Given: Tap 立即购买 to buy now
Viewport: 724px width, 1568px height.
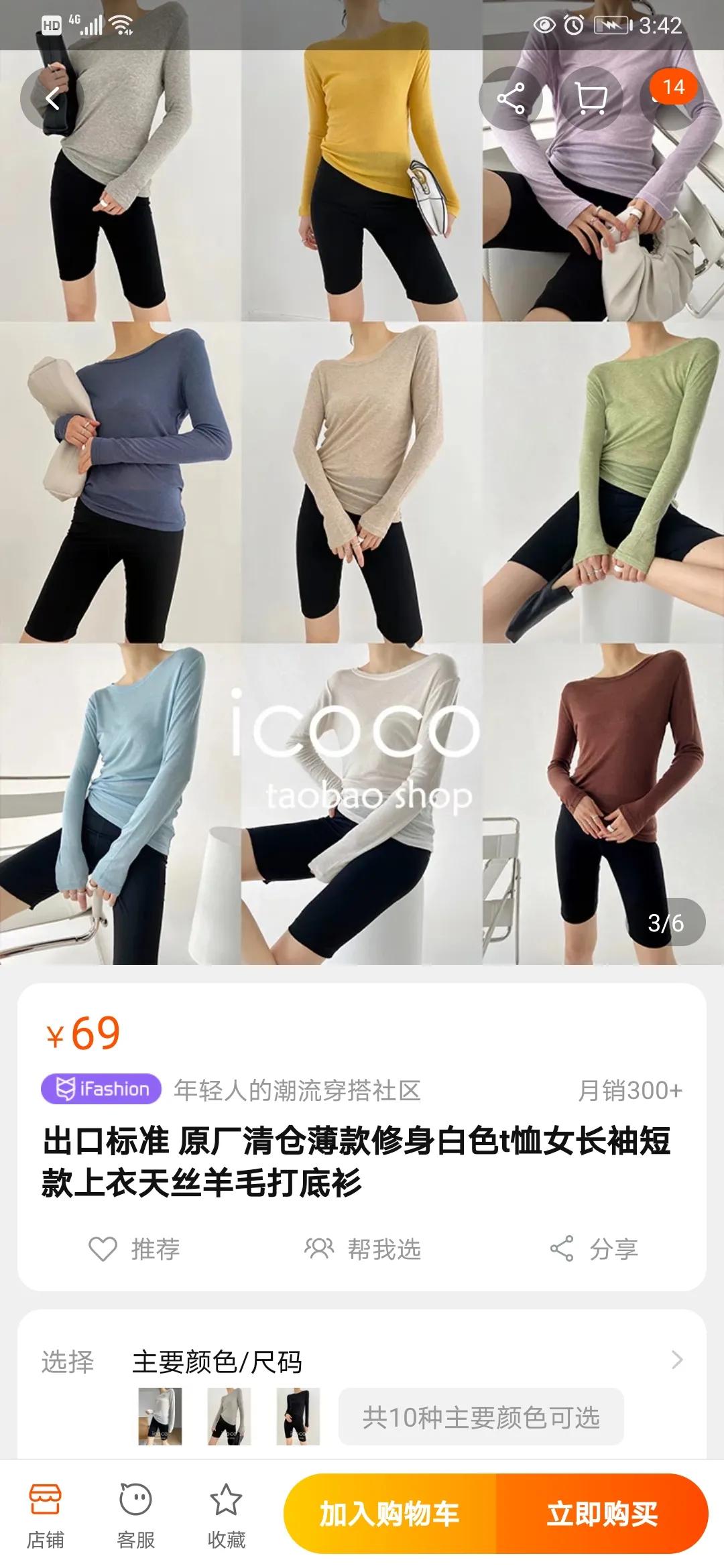Looking at the screenshot, I should click(601, 1514).
